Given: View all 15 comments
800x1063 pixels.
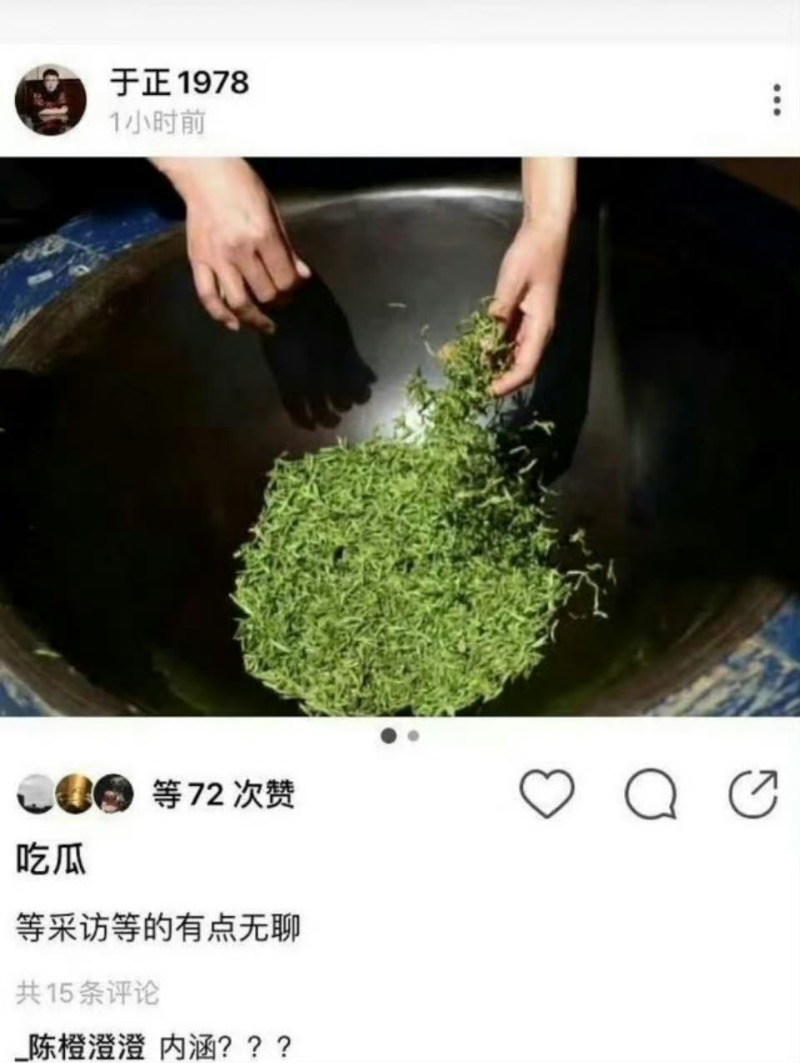Looking at the screenshot, I should pyautogui.click(x=88, y=993).
